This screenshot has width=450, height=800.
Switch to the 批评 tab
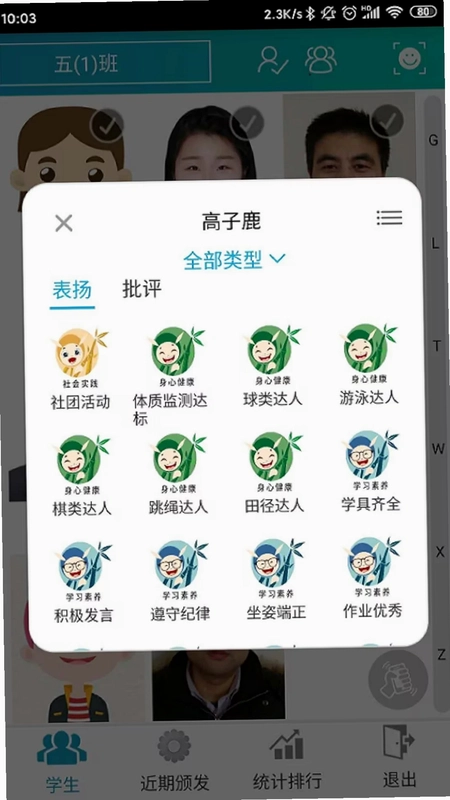[x=142, y=289]
